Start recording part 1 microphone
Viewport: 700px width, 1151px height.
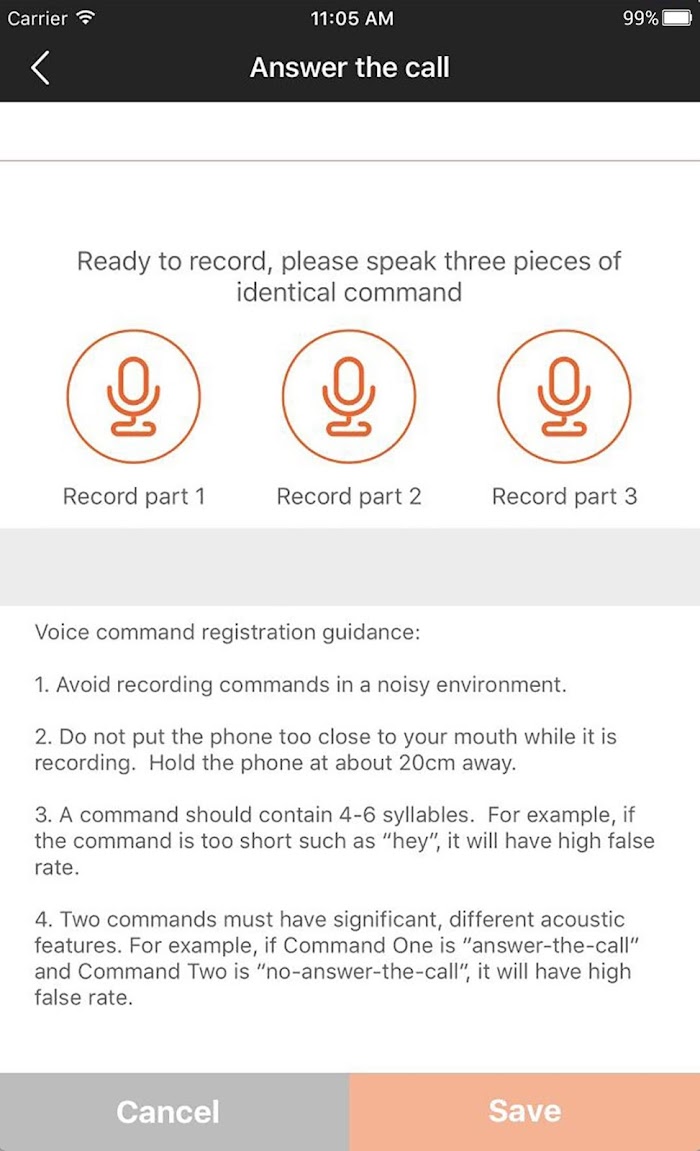pyautogui.click(x=134, y=396)
